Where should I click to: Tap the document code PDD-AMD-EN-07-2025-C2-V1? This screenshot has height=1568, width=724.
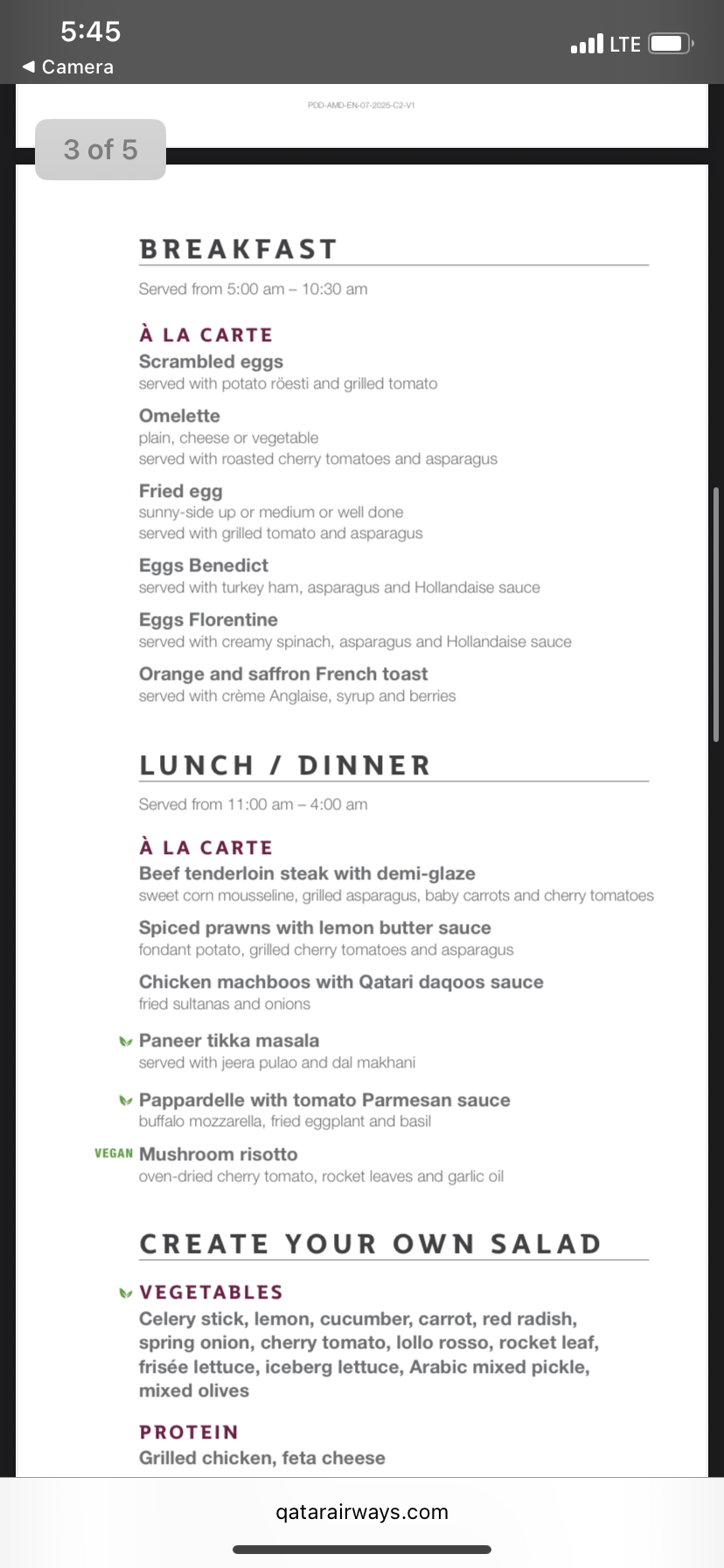[x=360, y=103]
